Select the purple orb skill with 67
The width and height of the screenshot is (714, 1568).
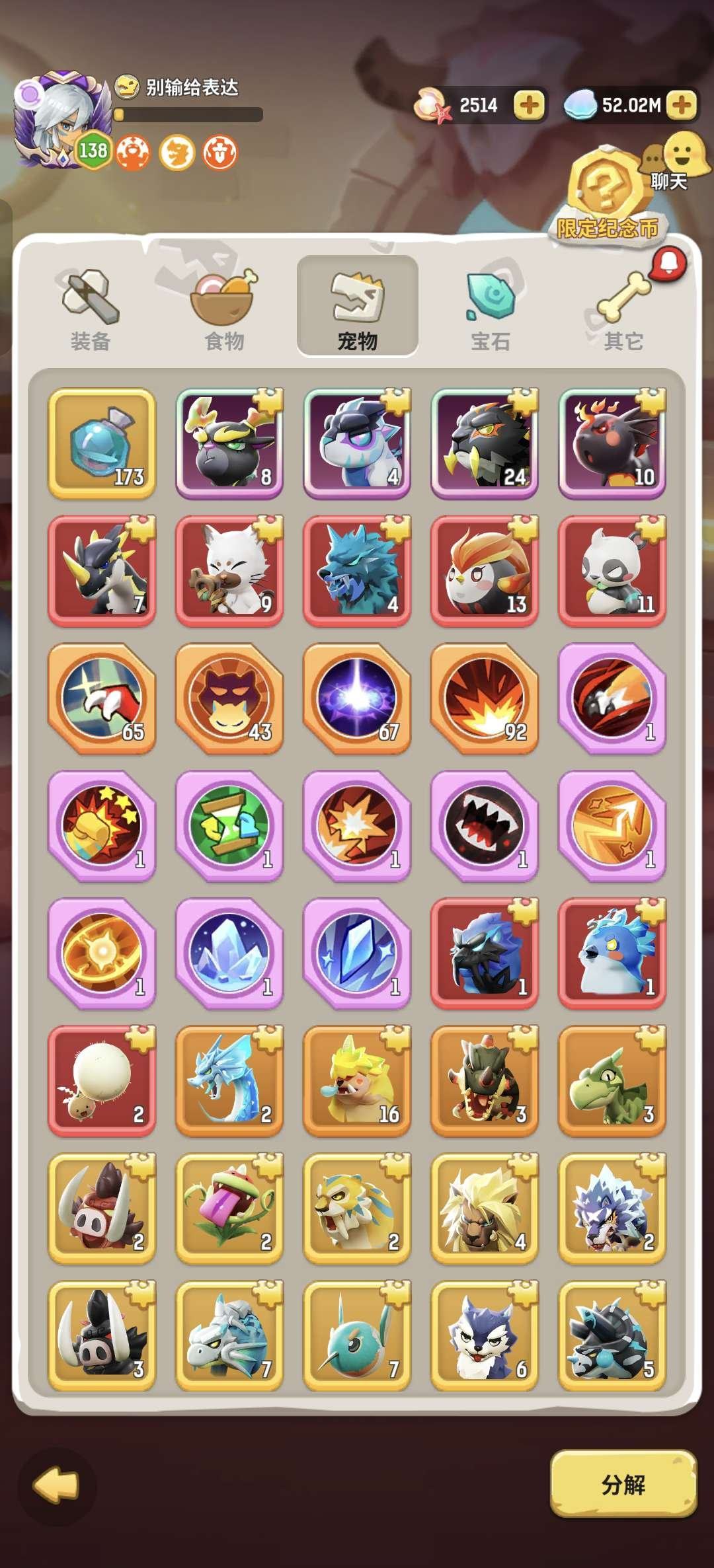coord(357,698)
